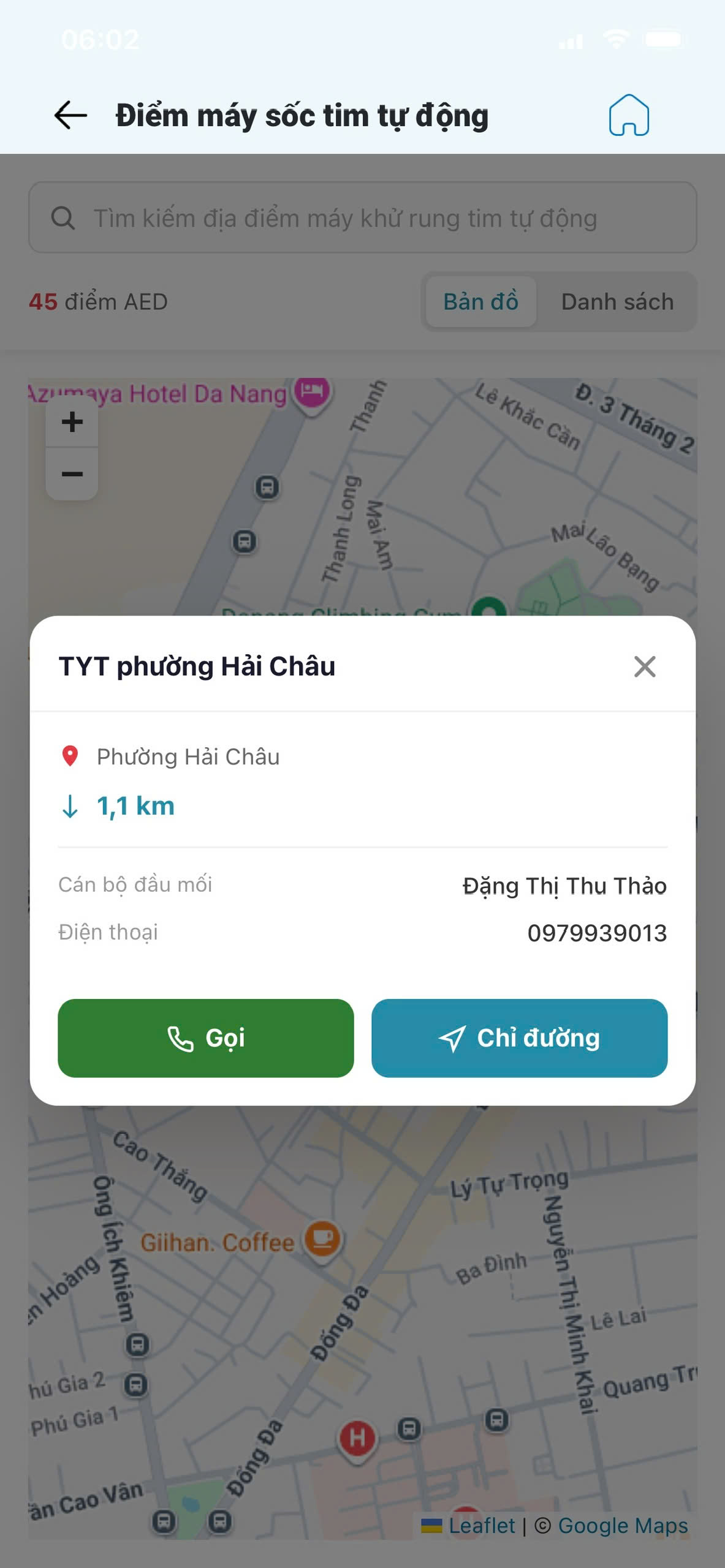Open the Leaflet attribution link
Viewport: 725px width, 1568px height.
point(482,1526)
